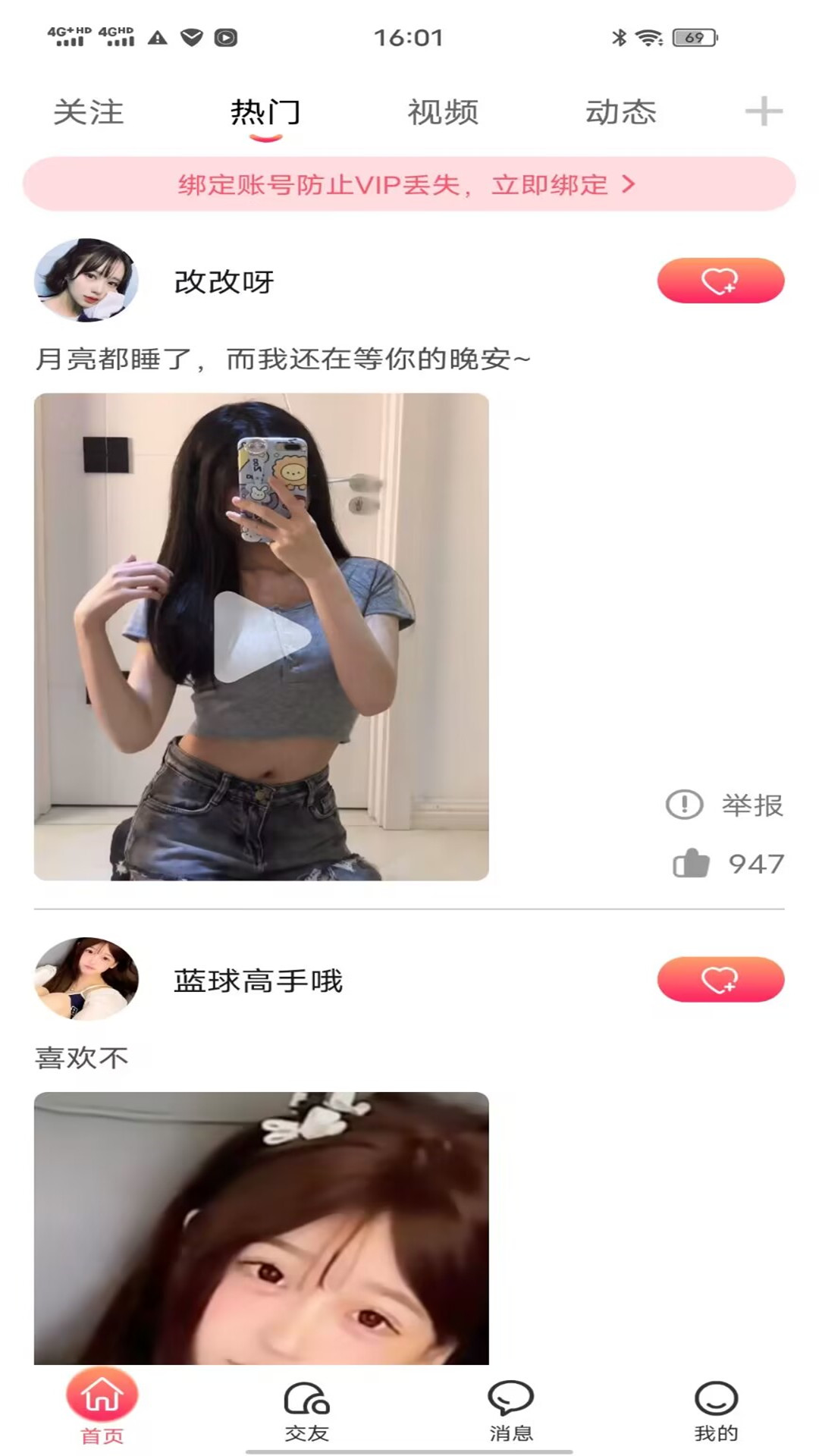Follow 蓝球高手哦 with the heart button
This screenshot has width=819, height=1456.
click(720, 980)
